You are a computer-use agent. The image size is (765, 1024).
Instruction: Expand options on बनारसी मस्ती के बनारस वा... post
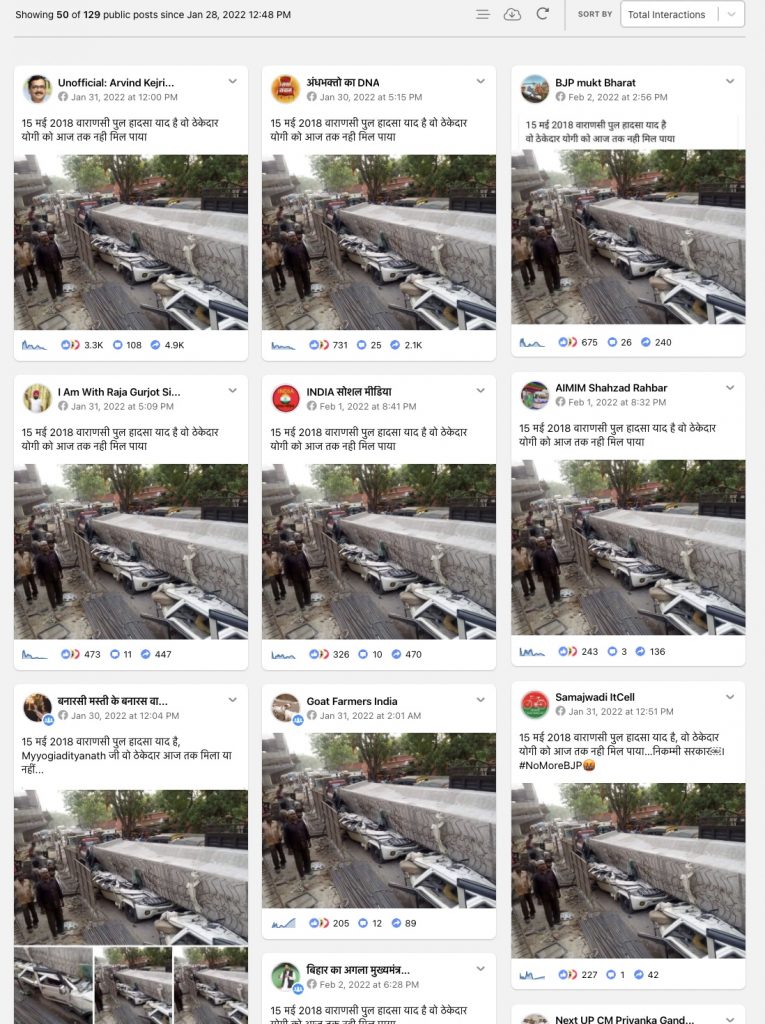[x=232, y=701]
